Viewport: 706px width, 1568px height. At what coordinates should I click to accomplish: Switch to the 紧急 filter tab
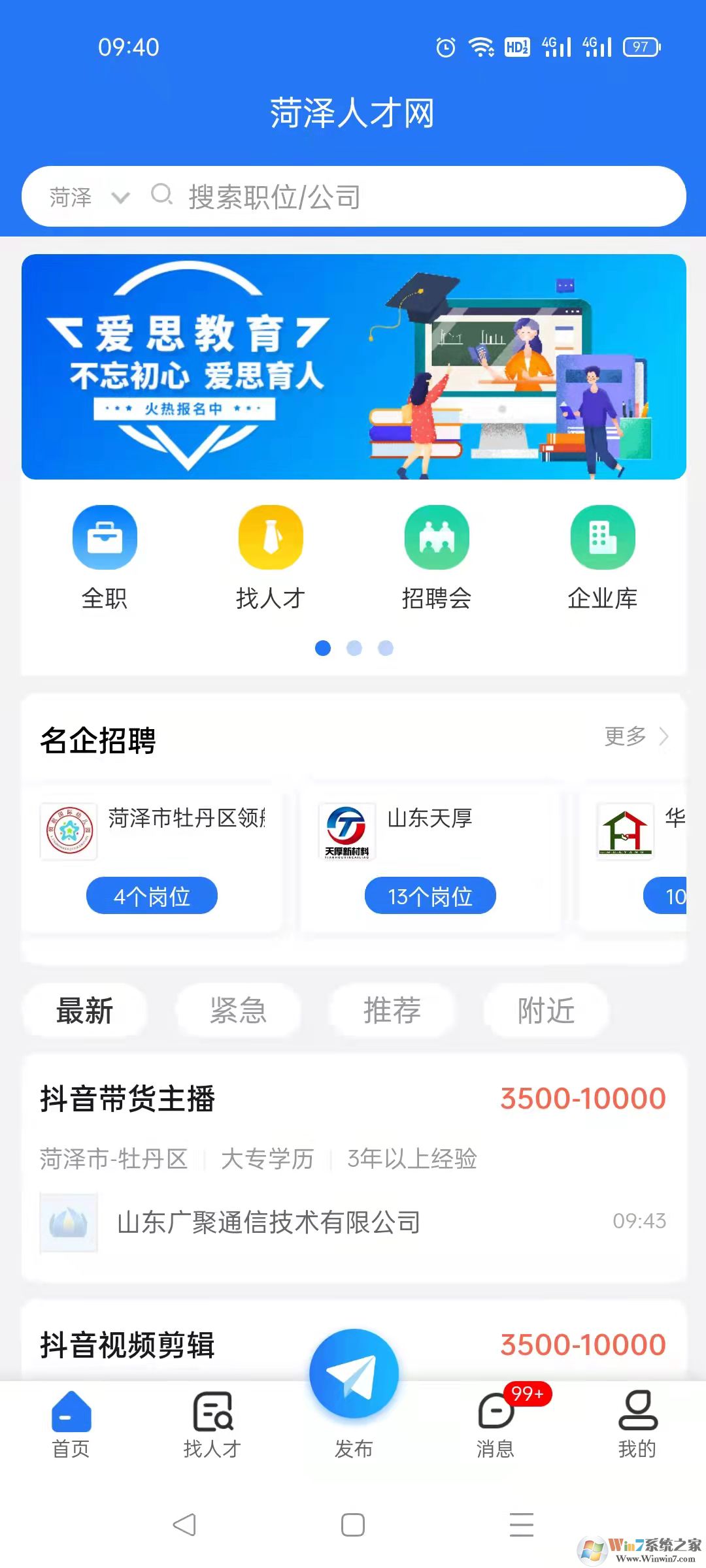click(x=239, y=1010)
